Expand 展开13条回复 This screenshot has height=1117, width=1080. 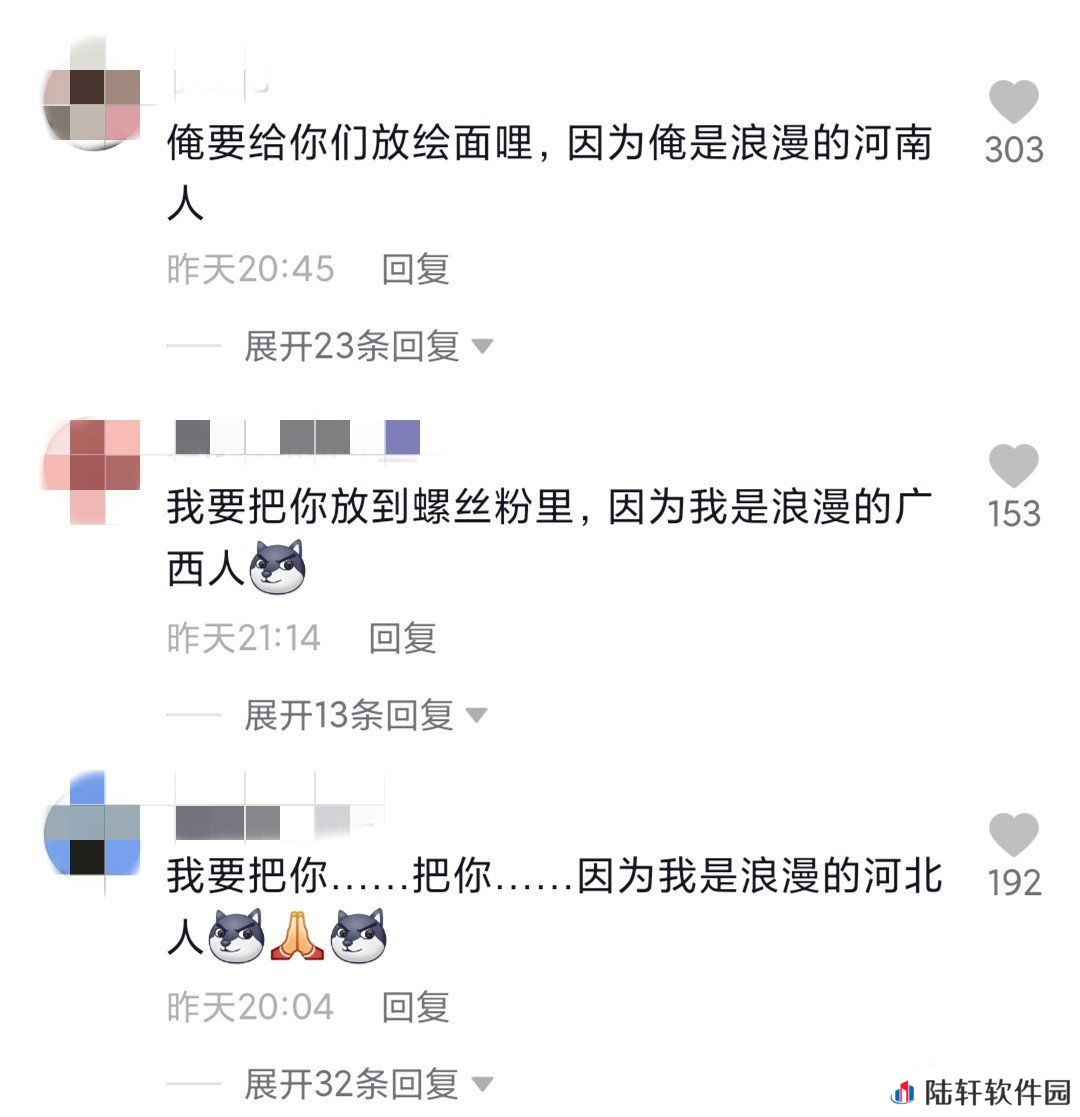364,715
